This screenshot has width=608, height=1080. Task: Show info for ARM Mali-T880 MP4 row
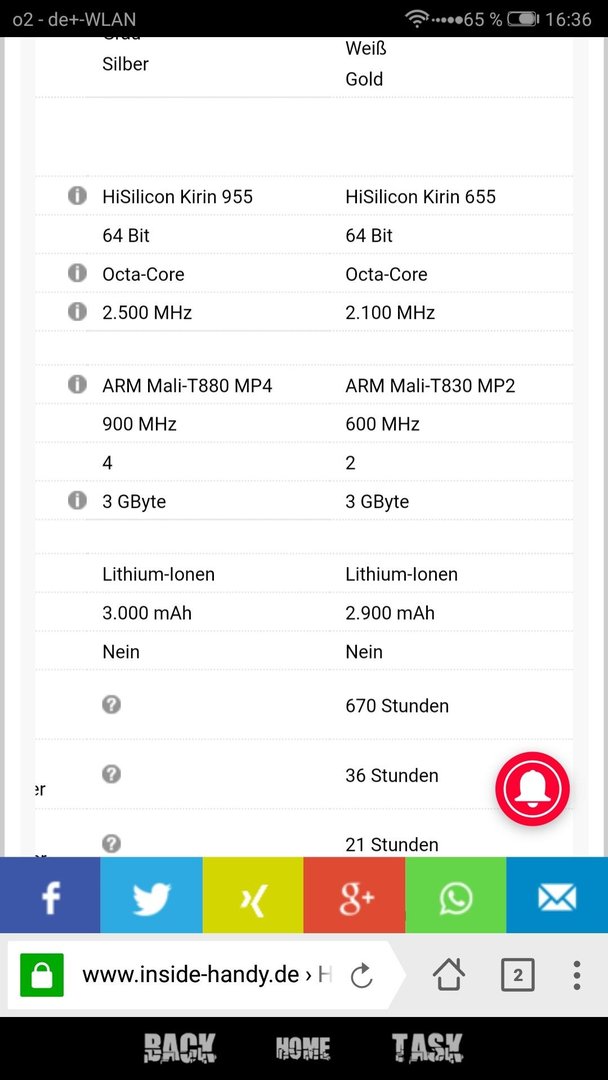coord(77,384)
